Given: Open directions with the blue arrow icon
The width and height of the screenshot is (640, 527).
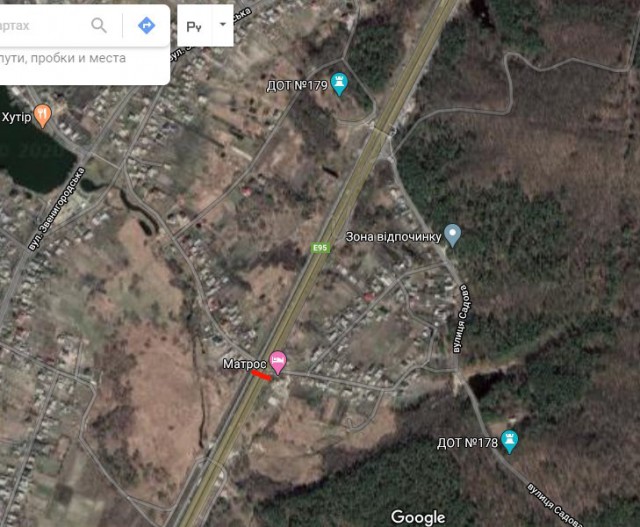Looking at the screenshot, I should tap(146, 25).
